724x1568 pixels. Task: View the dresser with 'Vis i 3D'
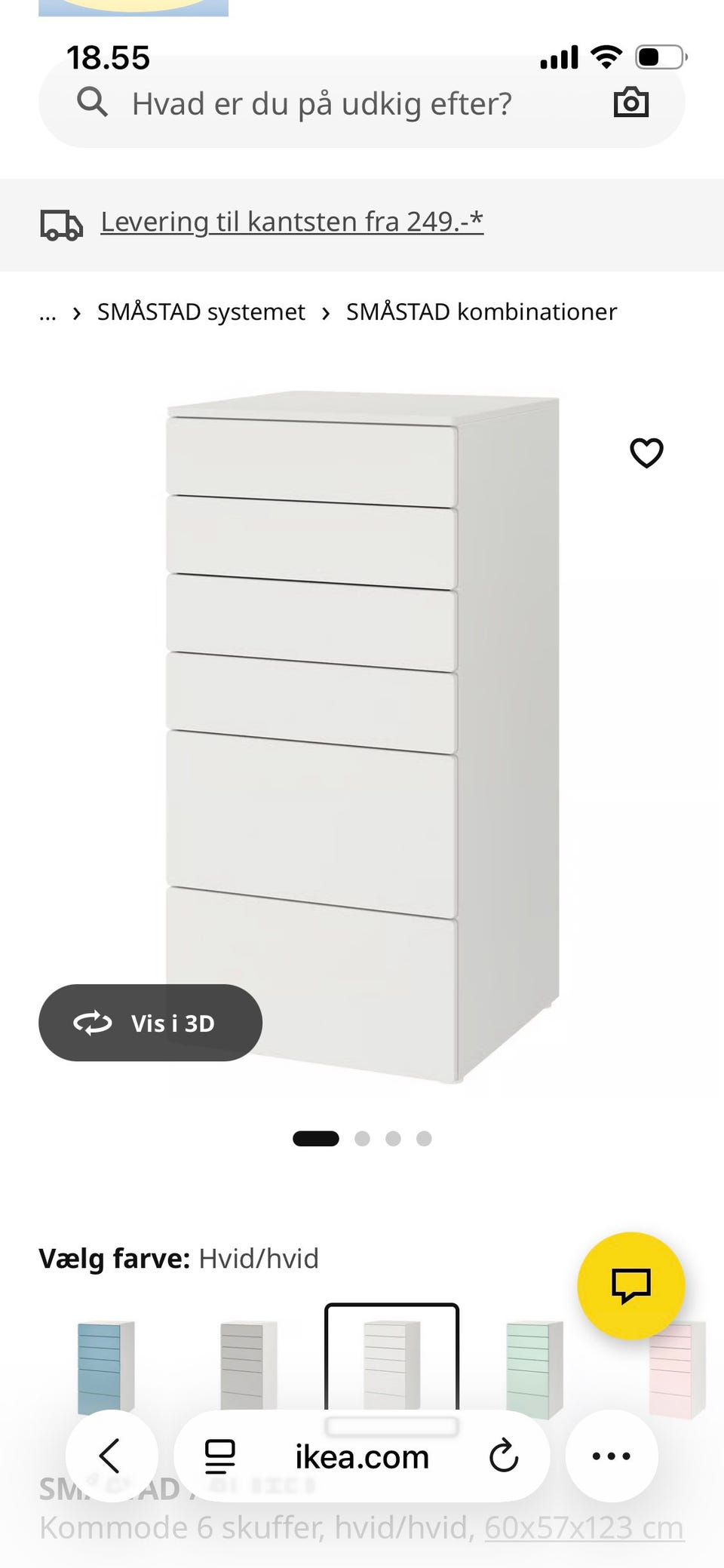(150, 1023)
